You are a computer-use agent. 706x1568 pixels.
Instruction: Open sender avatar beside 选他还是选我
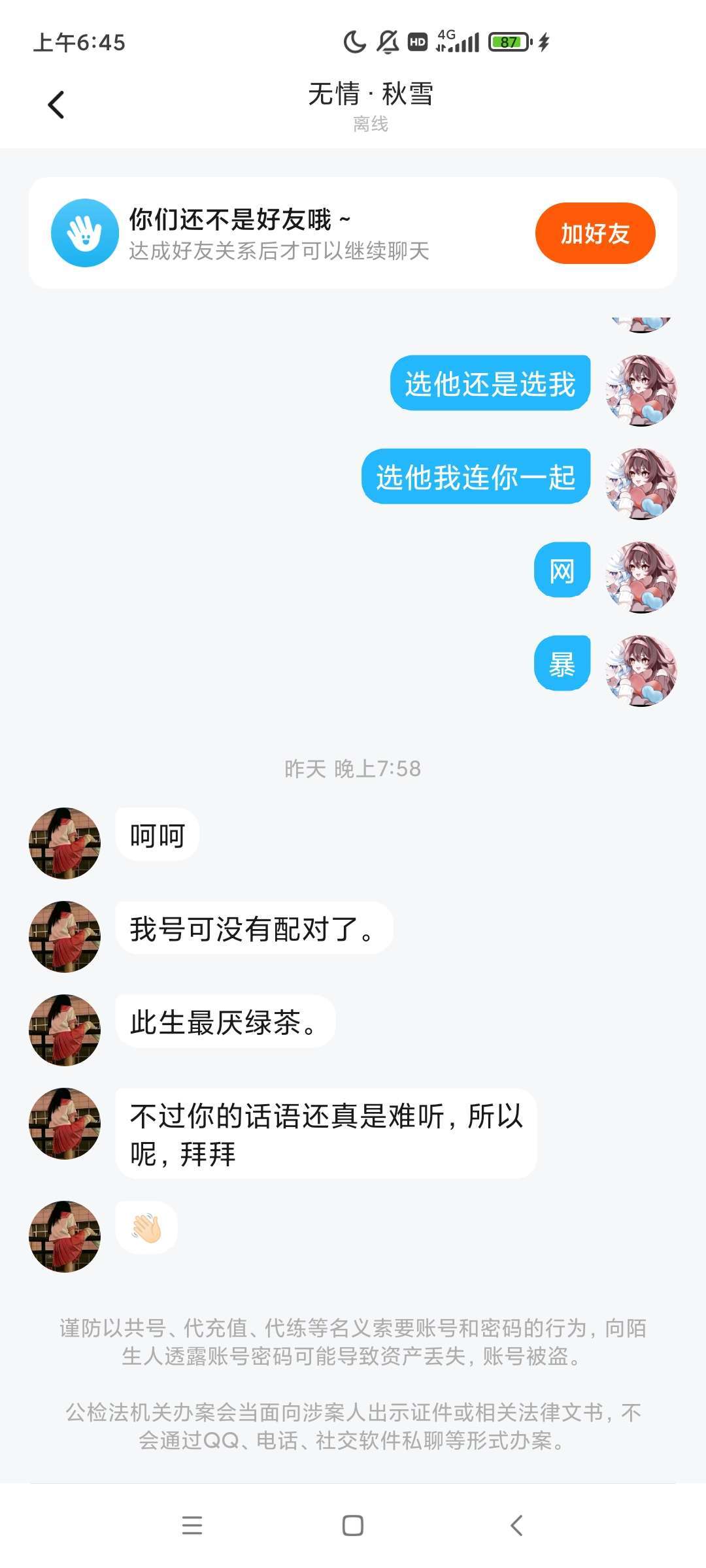(x=641, y=390)
